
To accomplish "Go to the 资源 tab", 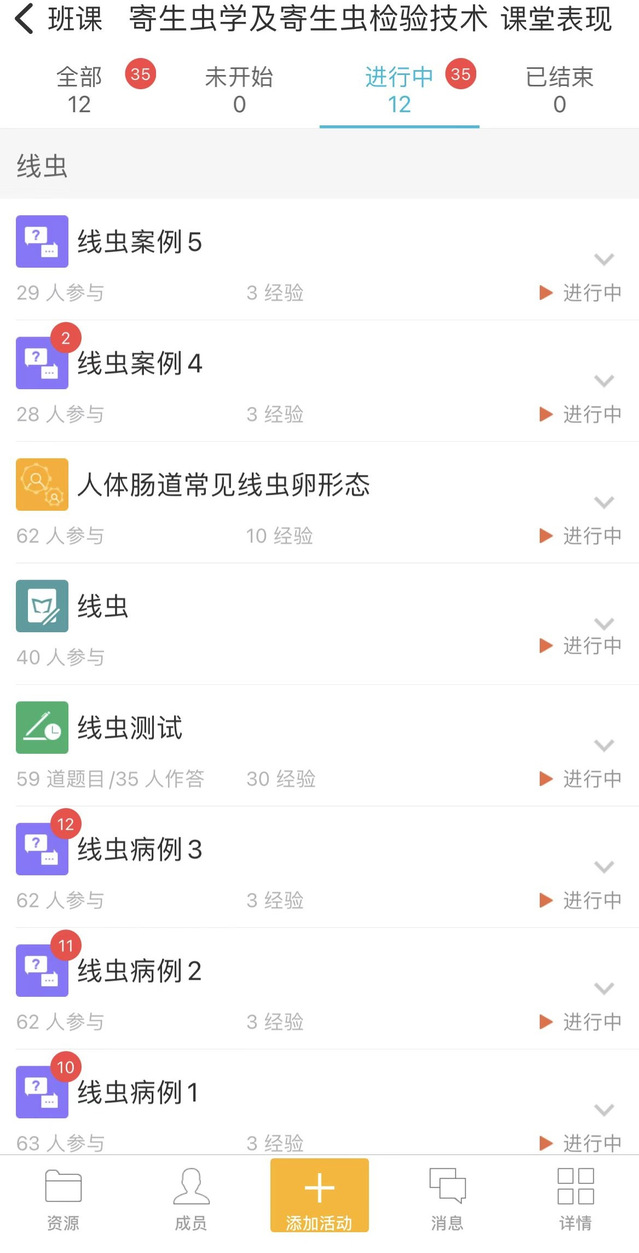I will [63, 1198].
